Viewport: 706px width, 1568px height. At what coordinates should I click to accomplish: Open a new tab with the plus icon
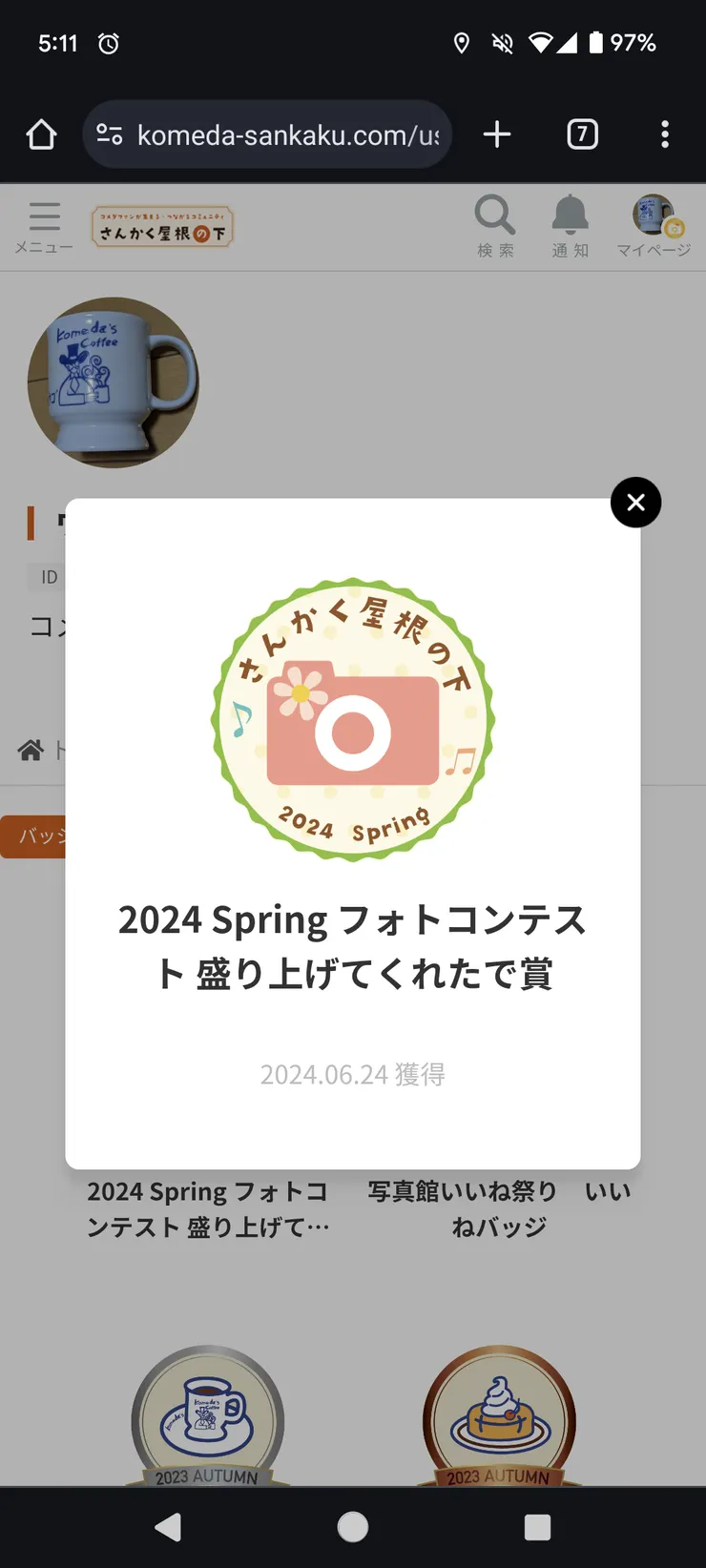(496, 134)
